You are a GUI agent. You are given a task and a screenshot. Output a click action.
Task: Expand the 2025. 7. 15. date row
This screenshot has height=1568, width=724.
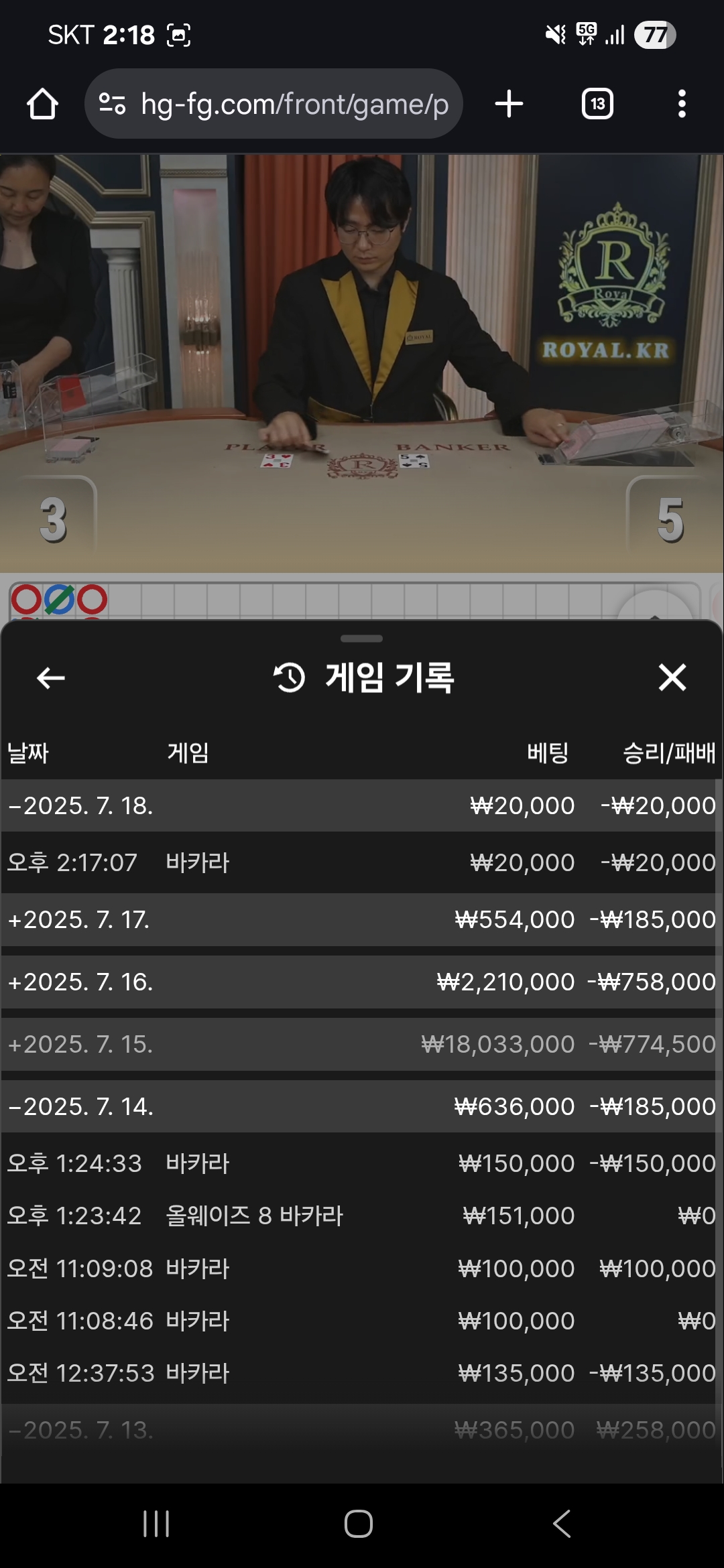coord(359,1044)
